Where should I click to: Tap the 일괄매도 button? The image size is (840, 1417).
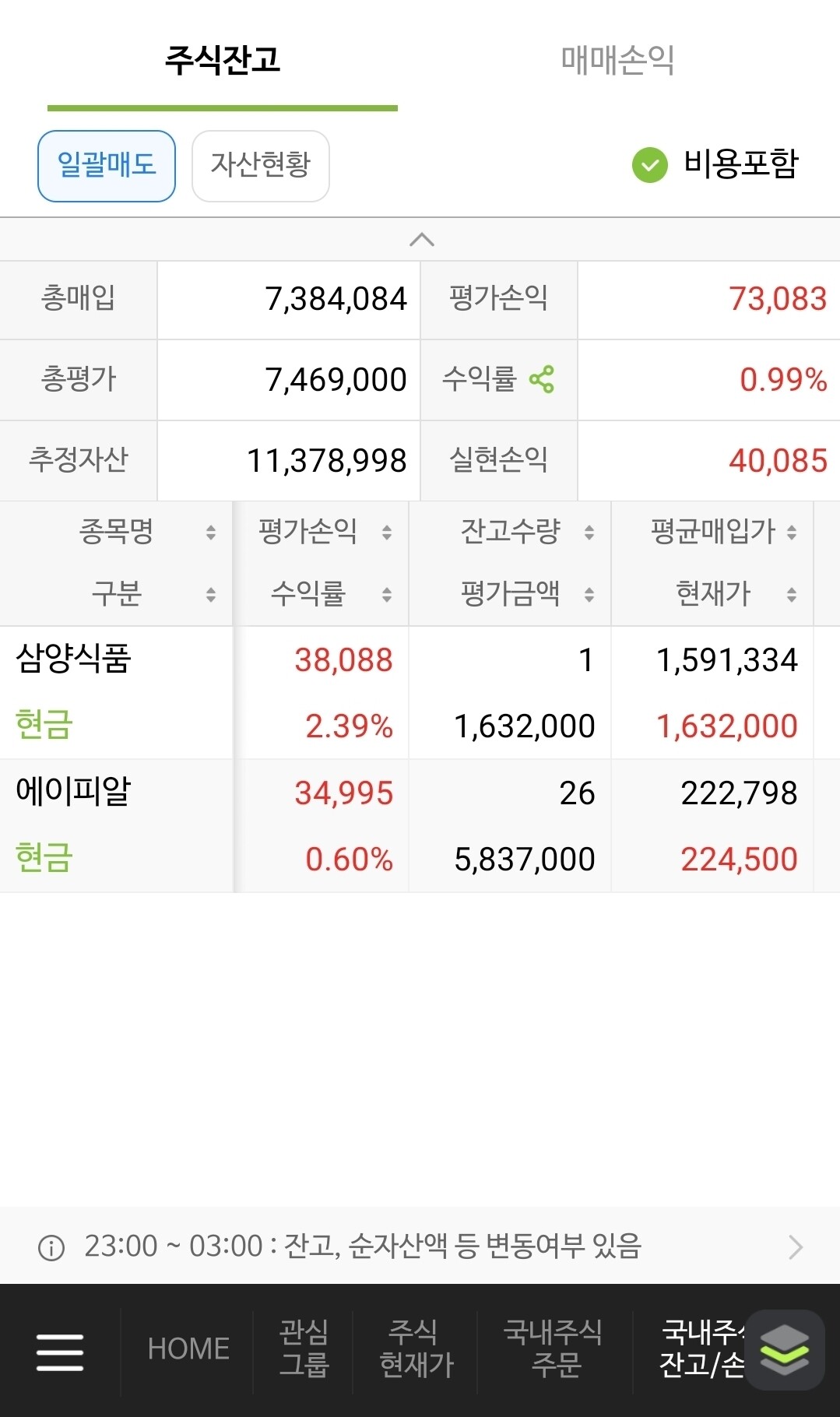107,166
